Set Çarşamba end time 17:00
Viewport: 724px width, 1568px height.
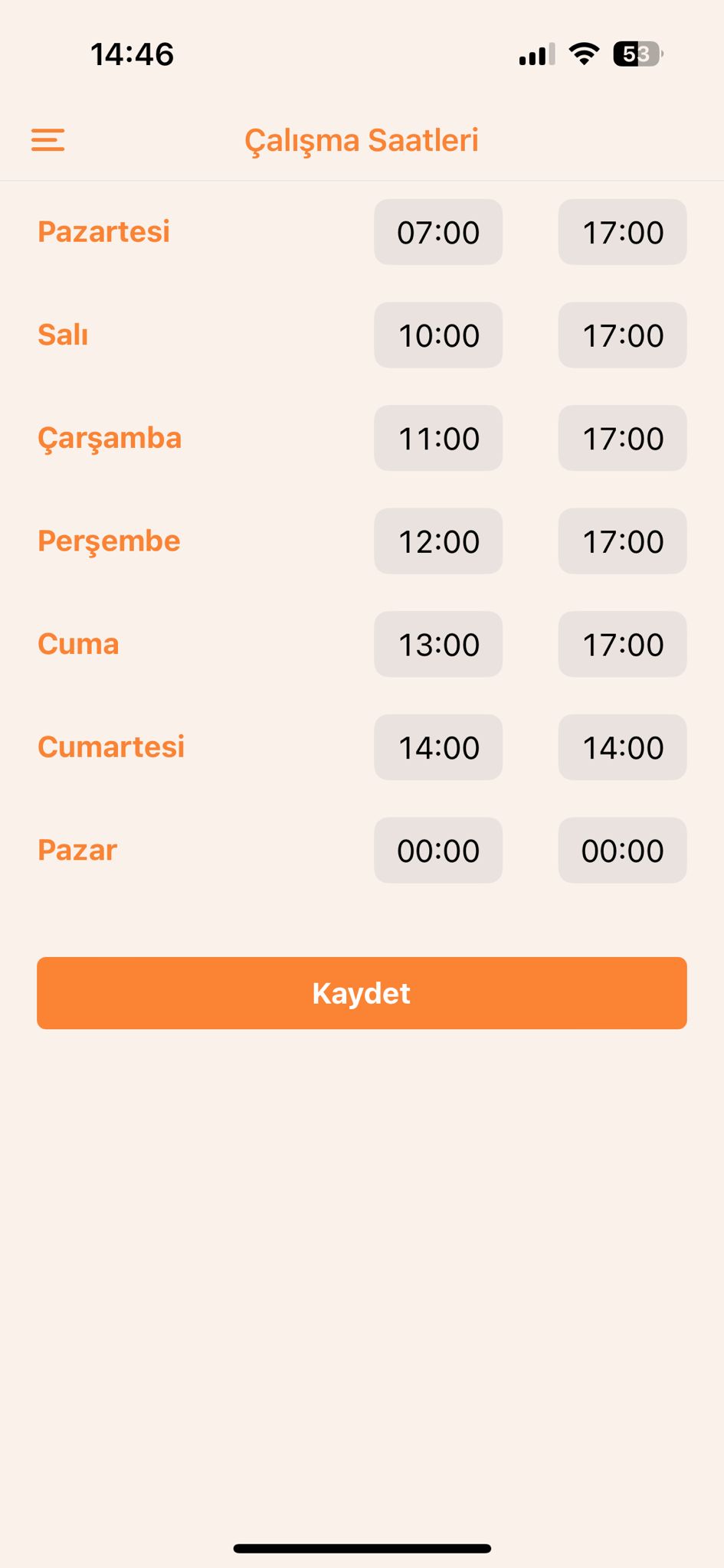point(622,438)
